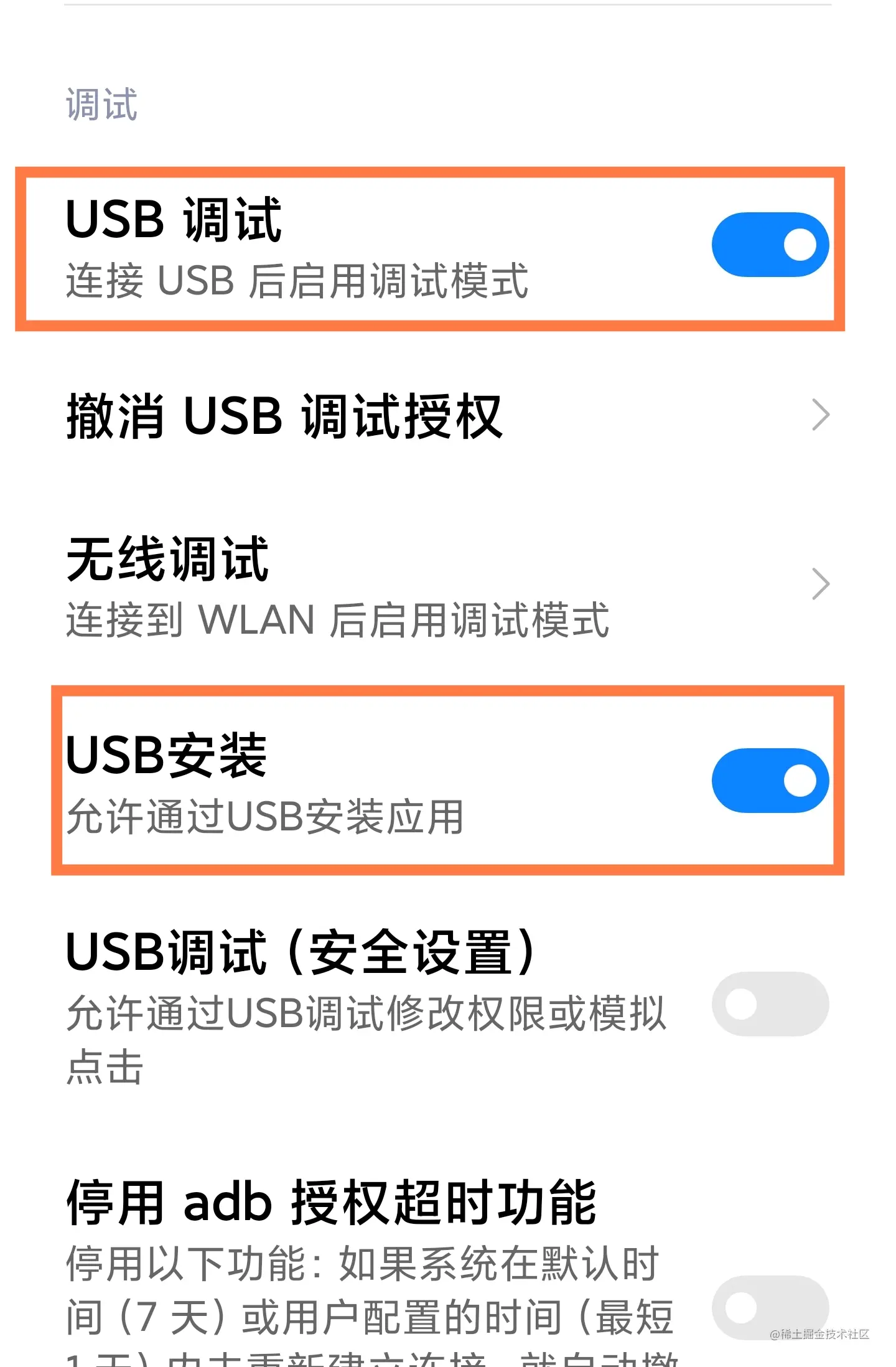Click inside the orange highlight around USB 调试

click(429, 246)
